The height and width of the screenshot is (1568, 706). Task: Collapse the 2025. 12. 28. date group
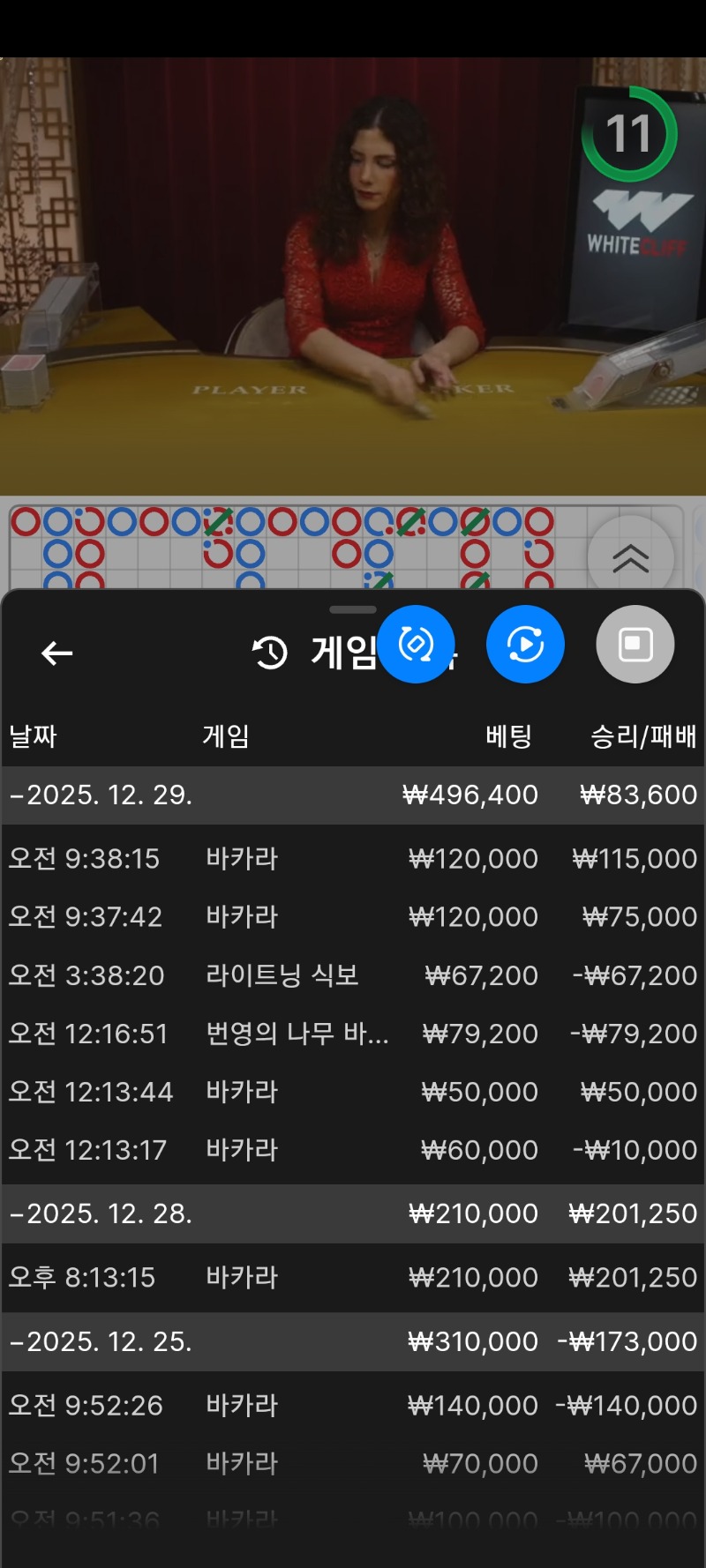pos(101,1214)
